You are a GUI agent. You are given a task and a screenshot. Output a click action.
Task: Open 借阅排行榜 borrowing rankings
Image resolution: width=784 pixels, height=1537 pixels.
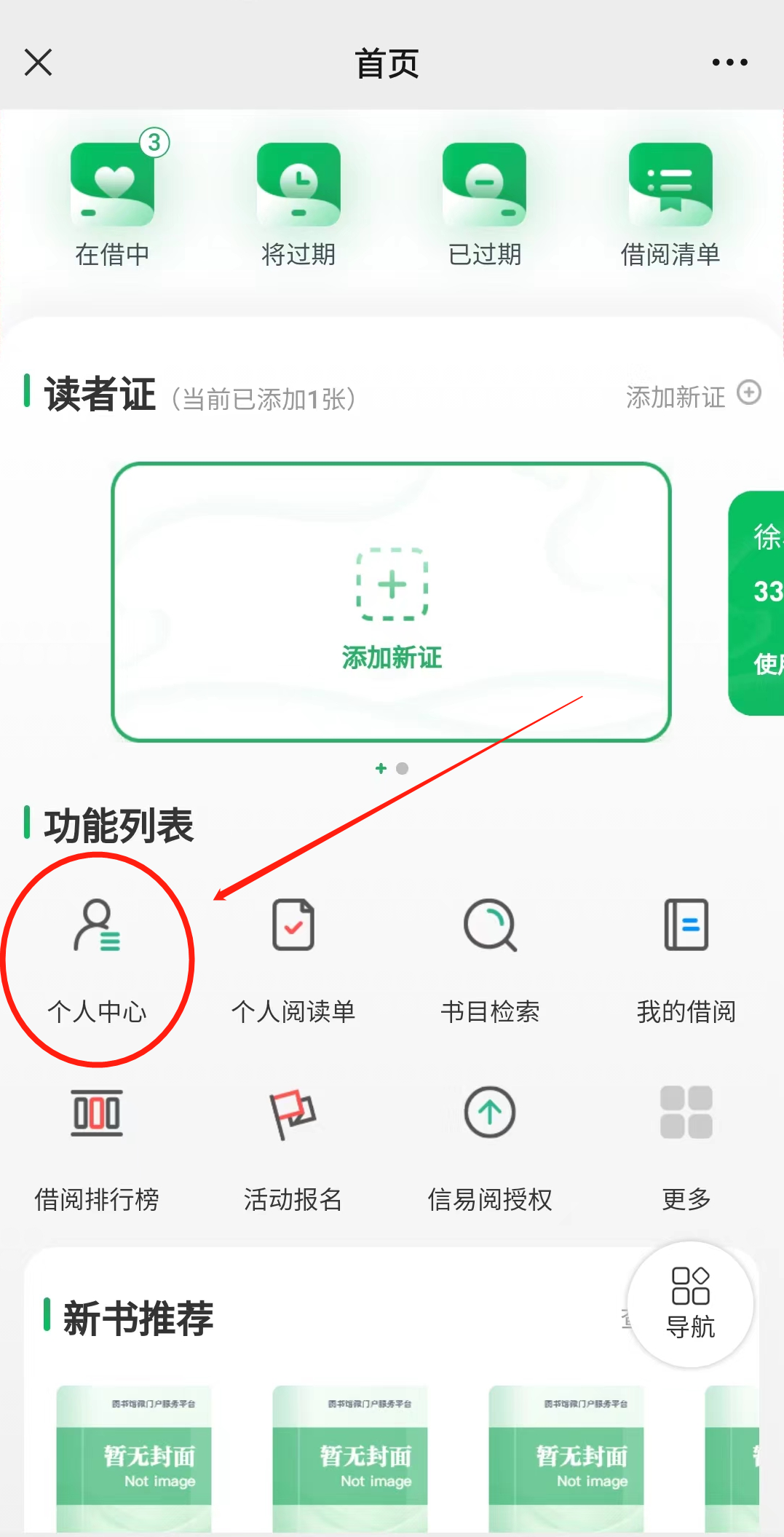(x=97, y=1145)
